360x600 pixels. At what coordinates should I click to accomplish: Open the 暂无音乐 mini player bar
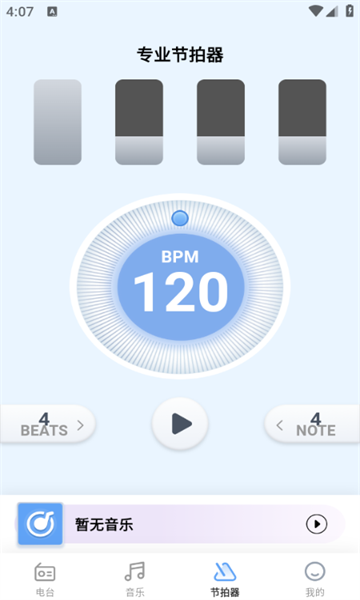point(180,524)
